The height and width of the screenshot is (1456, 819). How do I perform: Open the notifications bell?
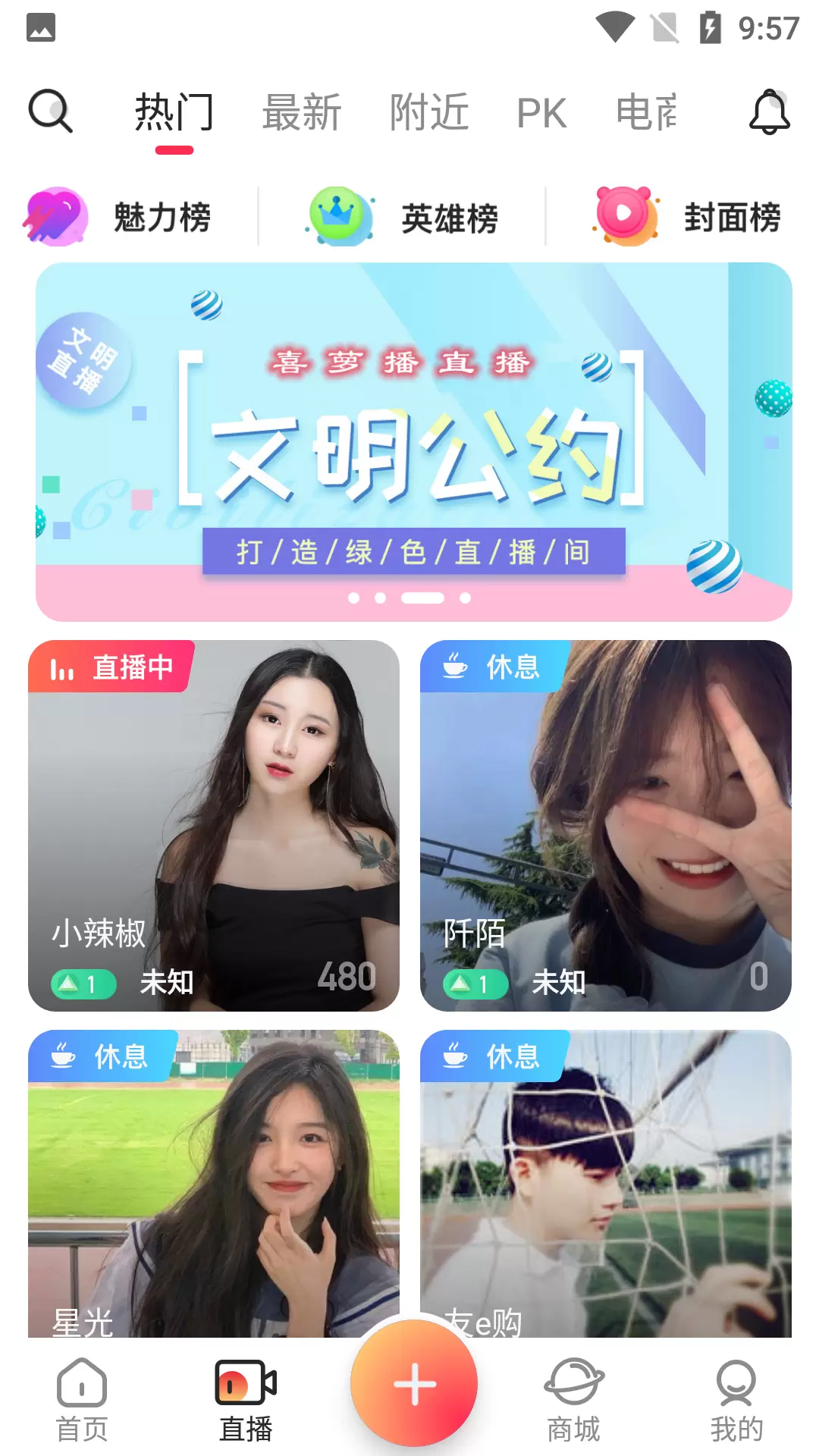(x=770, y=112)
